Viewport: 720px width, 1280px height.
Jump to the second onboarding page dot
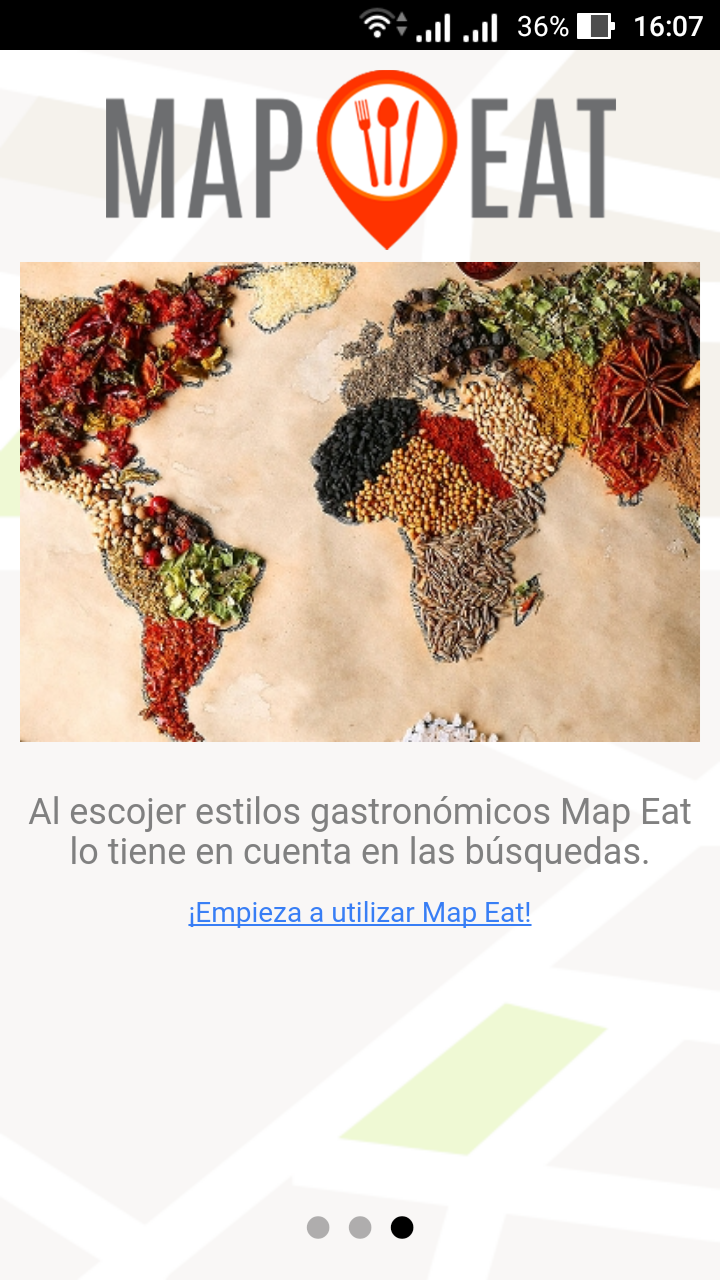coord(360,1227)
